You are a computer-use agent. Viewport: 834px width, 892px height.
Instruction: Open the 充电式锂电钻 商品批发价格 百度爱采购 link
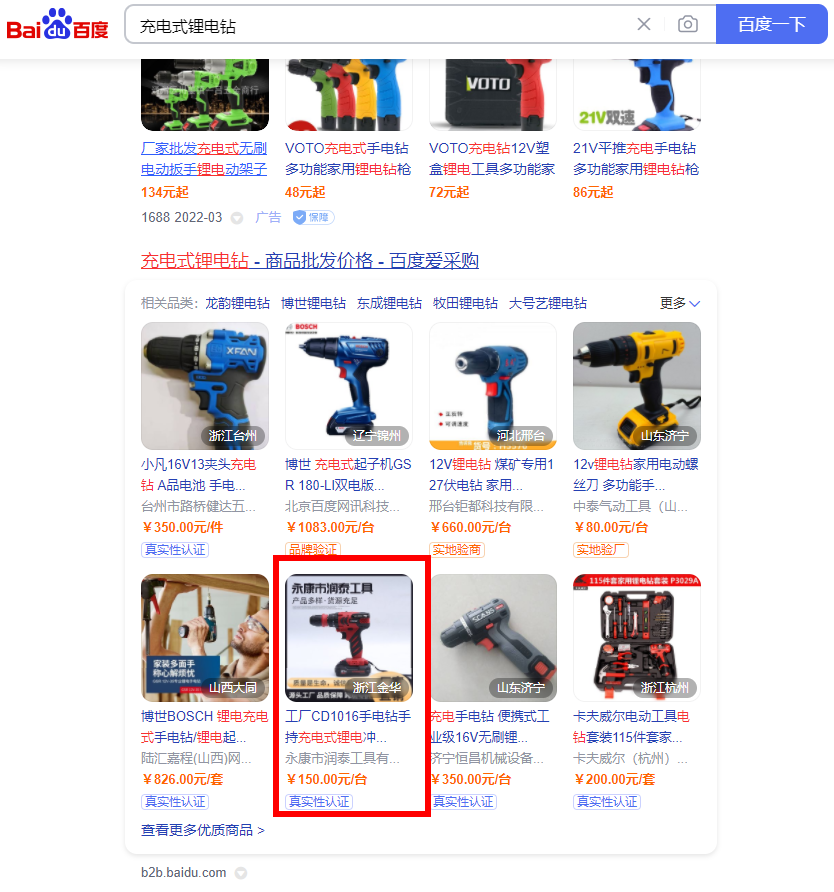pyautogui.click(x=310, y=261)
